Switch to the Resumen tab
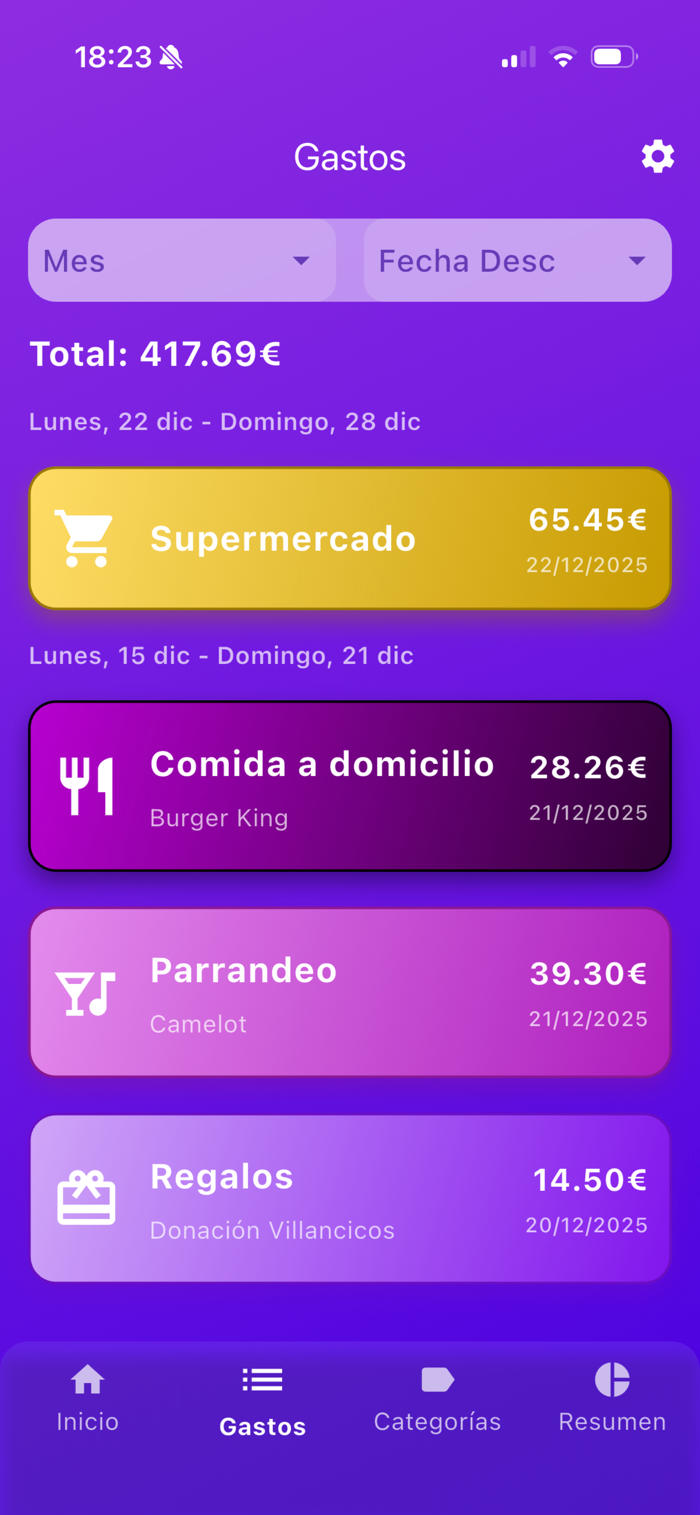700x1515 pixels. click(612, 1399)
